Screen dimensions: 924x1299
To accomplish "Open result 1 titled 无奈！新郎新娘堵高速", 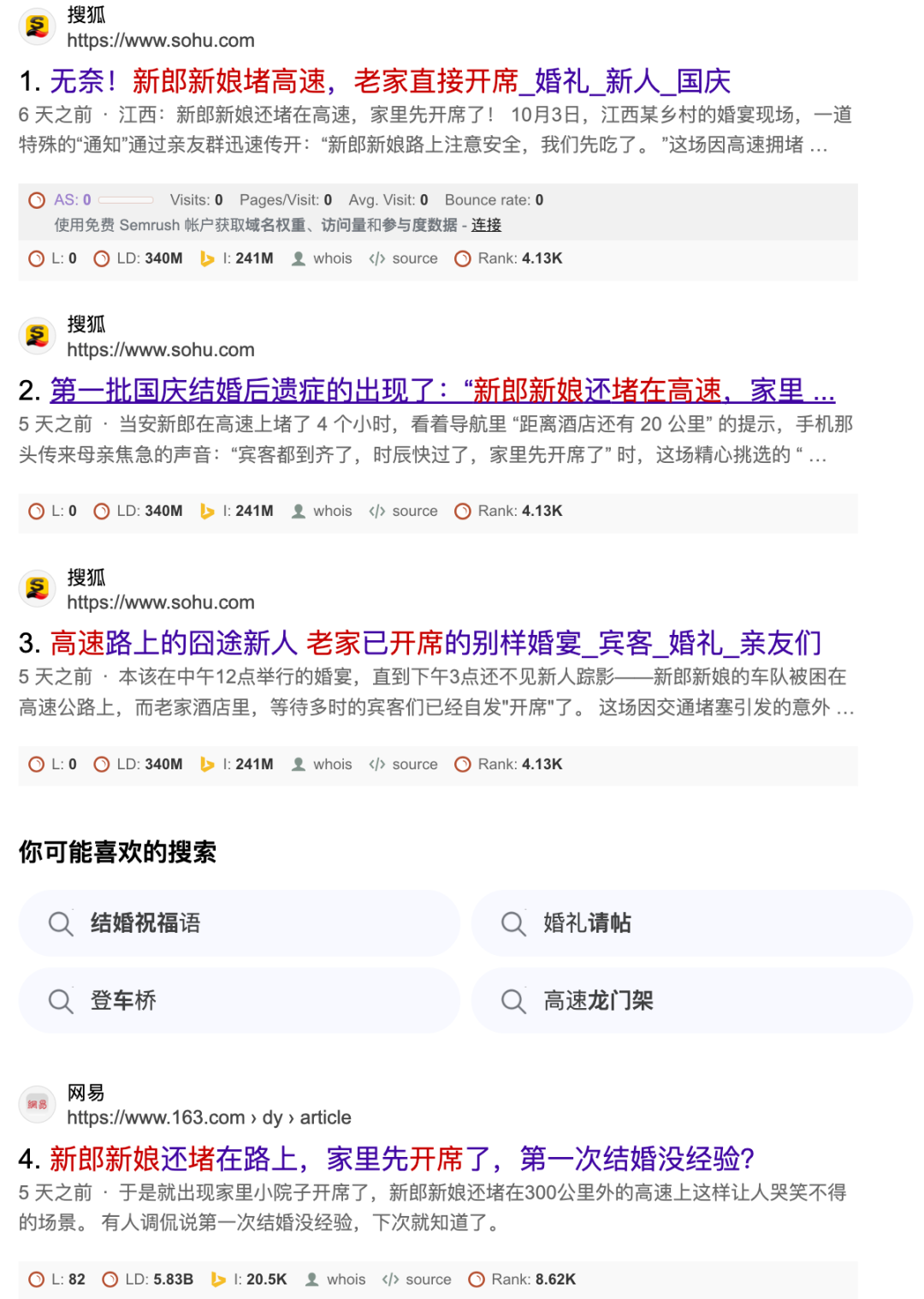I will pyautogui.click(x=389, y=81).
